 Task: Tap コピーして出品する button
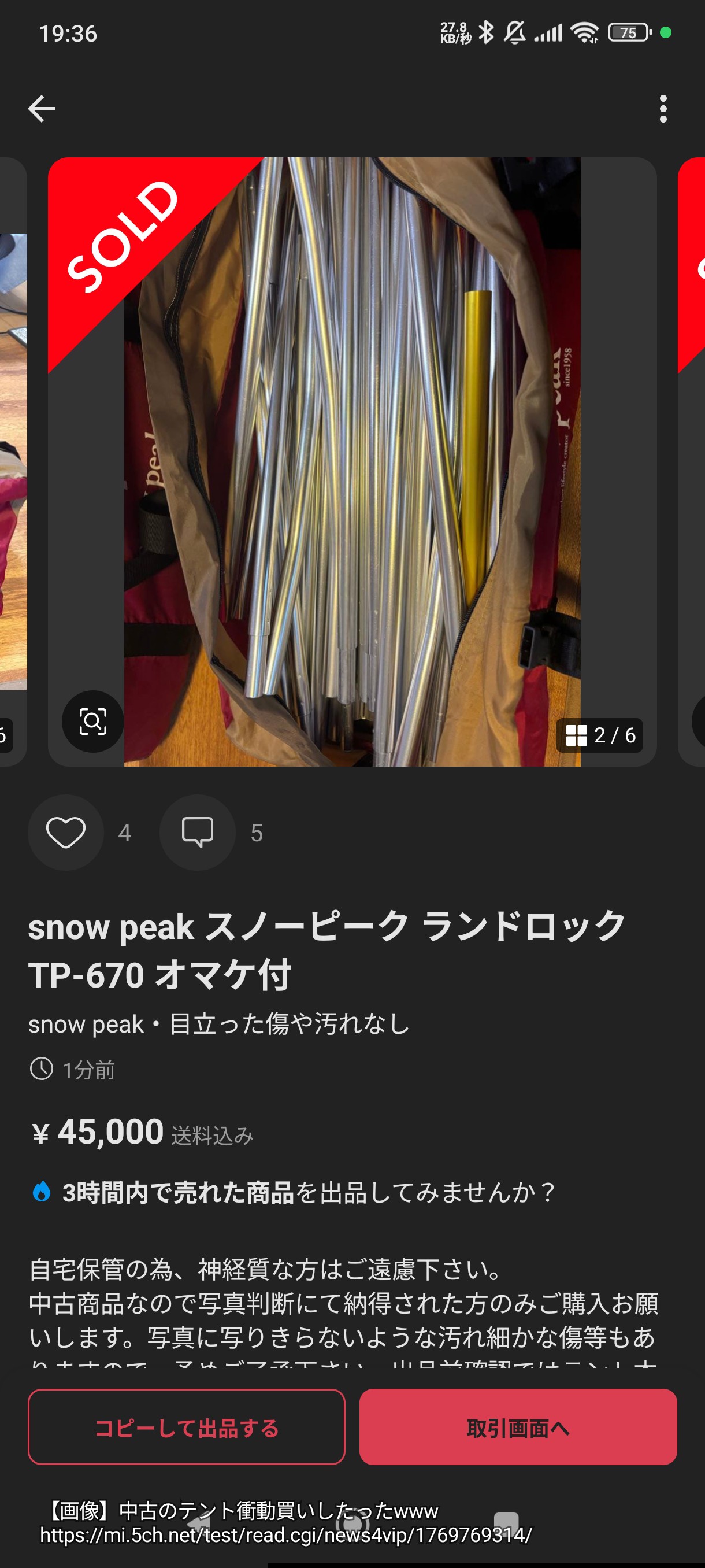pyautogui.click(x=186, y=1428)
